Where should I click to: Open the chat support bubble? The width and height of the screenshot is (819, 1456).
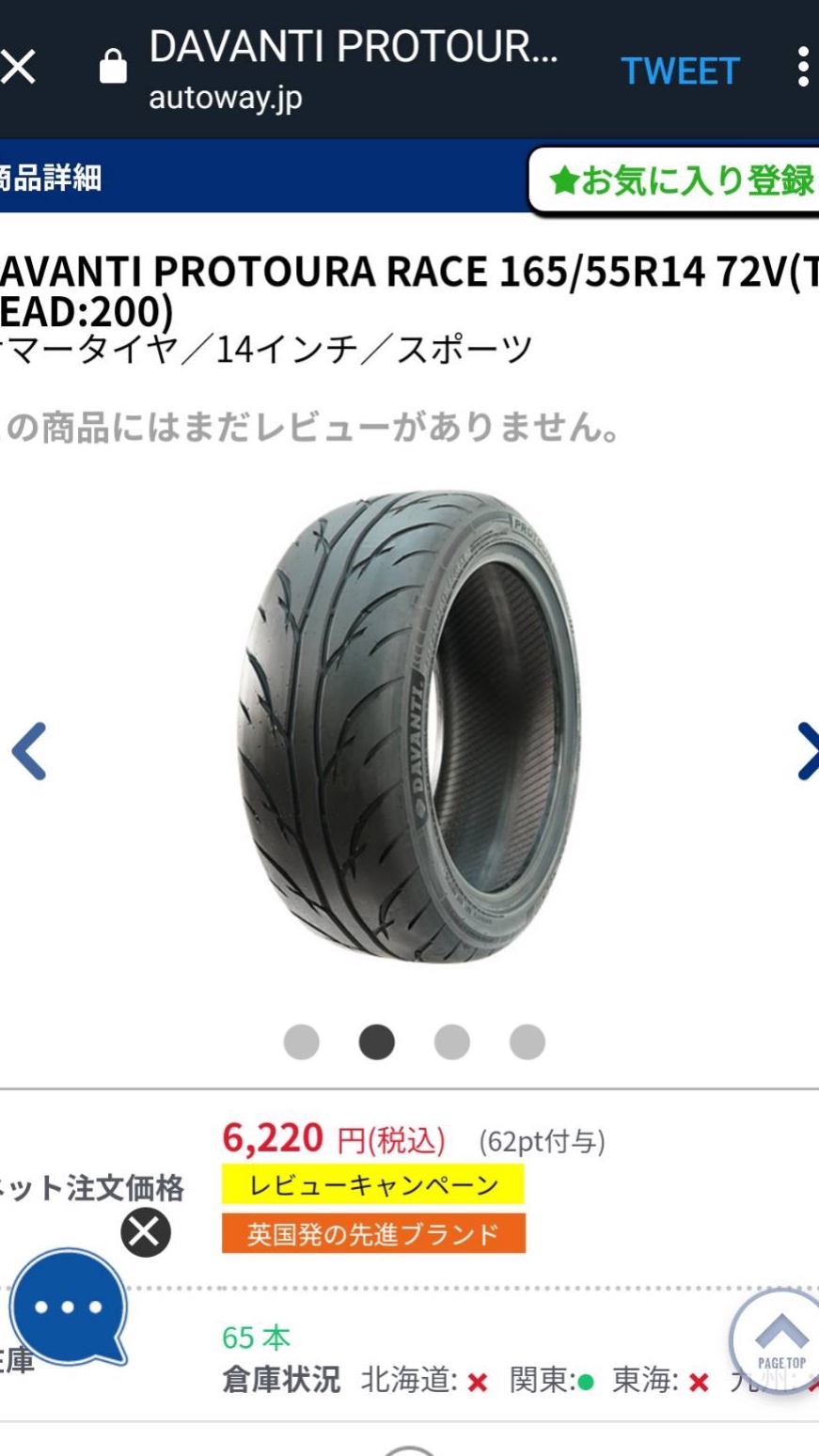[x=68, y=1307]
